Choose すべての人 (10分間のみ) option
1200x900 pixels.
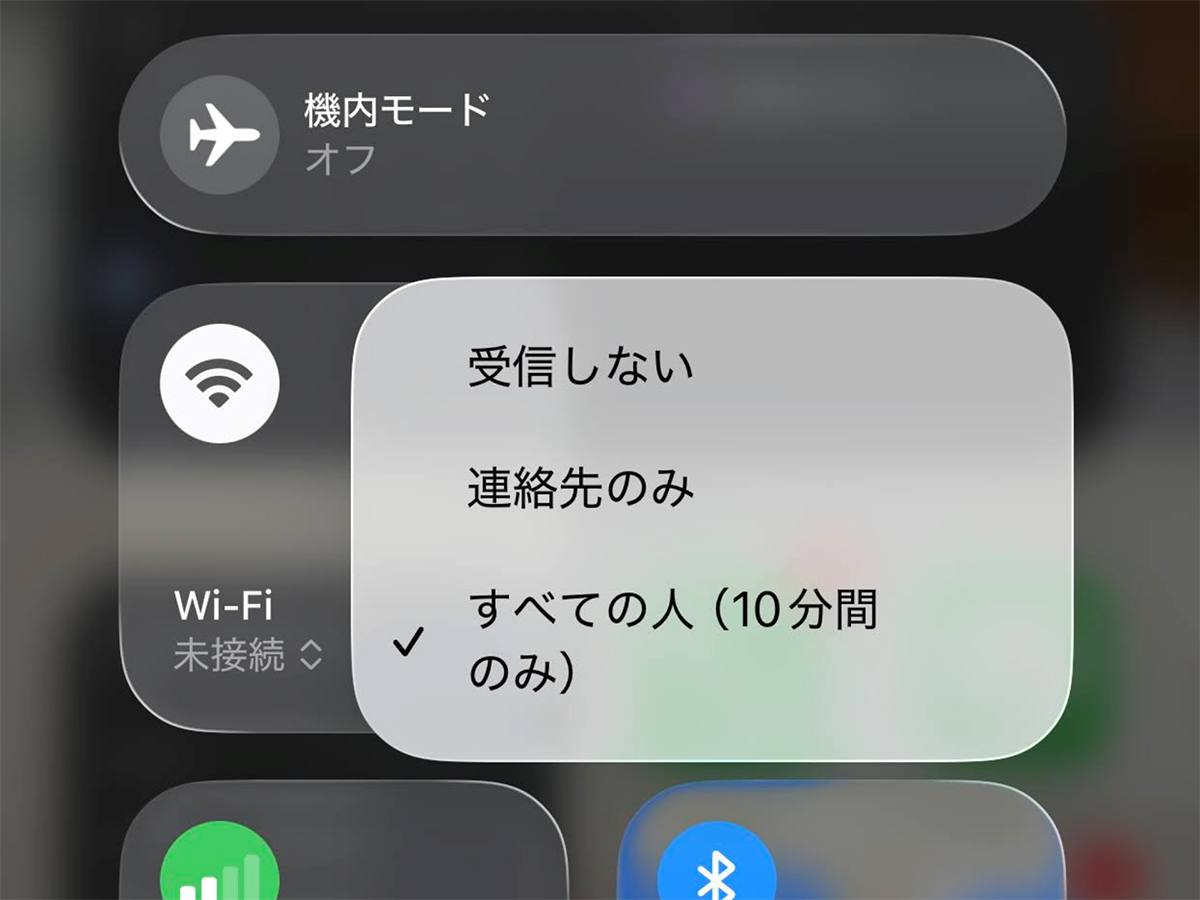(670, 642)
